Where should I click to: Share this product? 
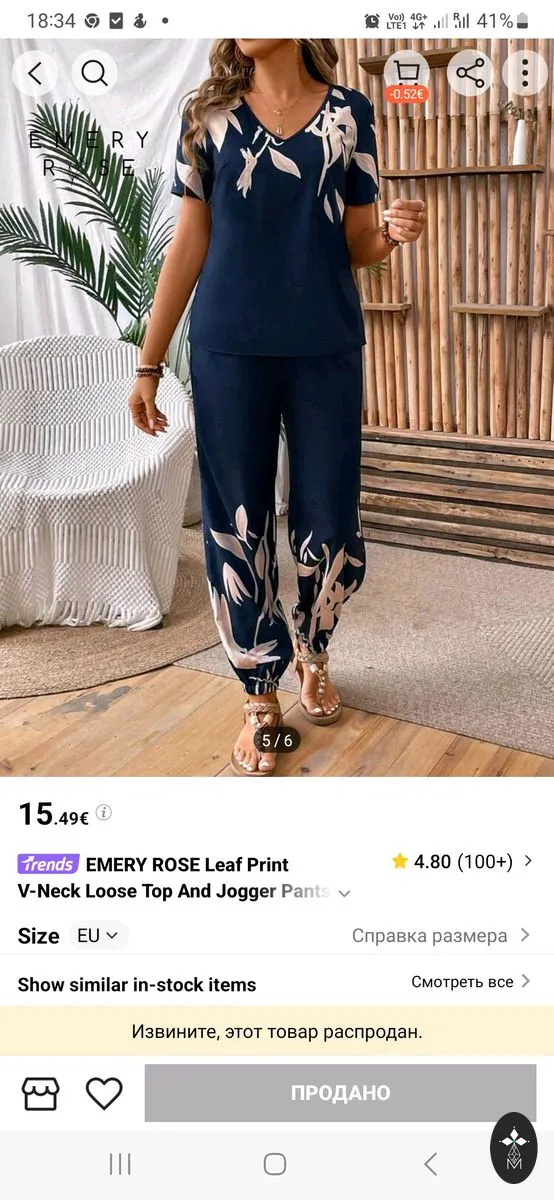click(469, 73)
